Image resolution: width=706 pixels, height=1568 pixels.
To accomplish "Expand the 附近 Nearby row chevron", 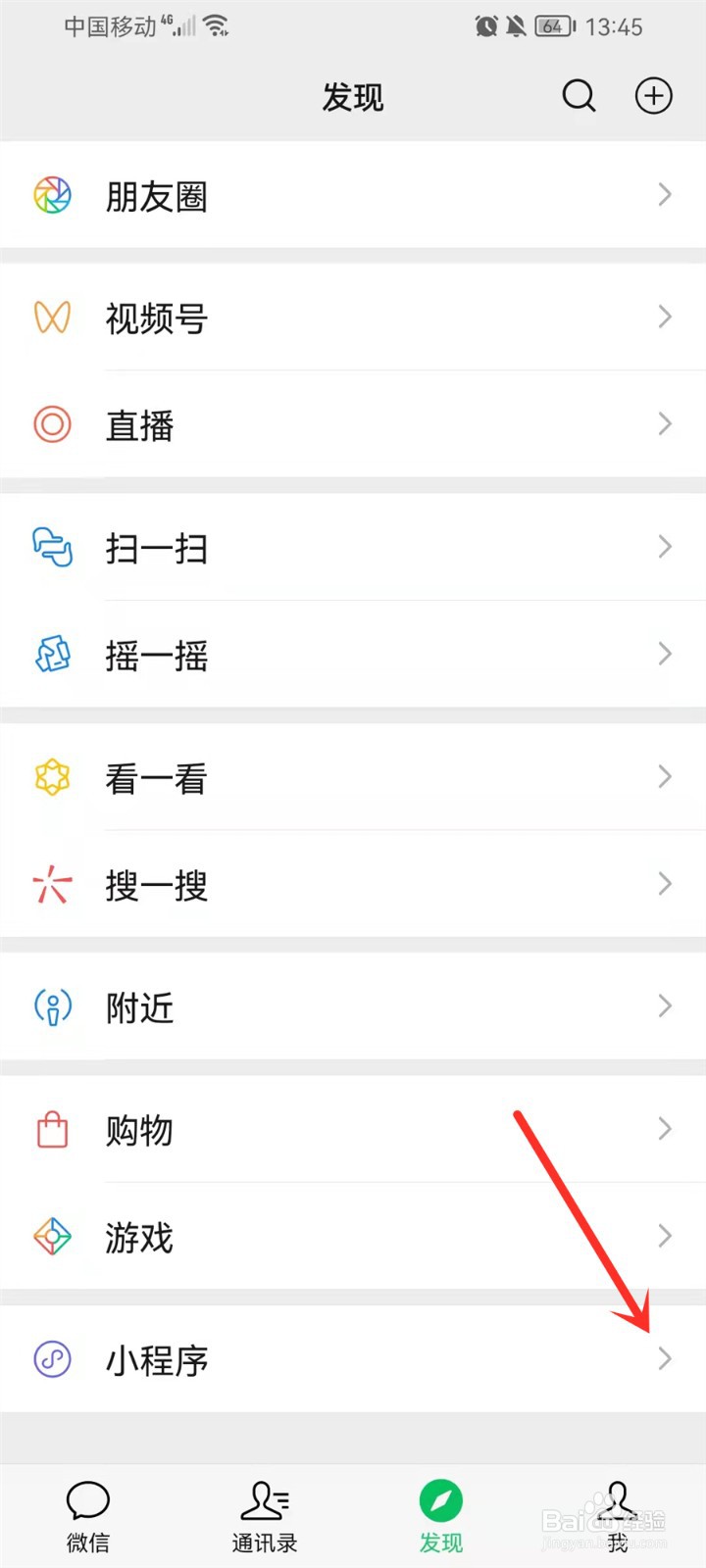I will click(665, 1007).
